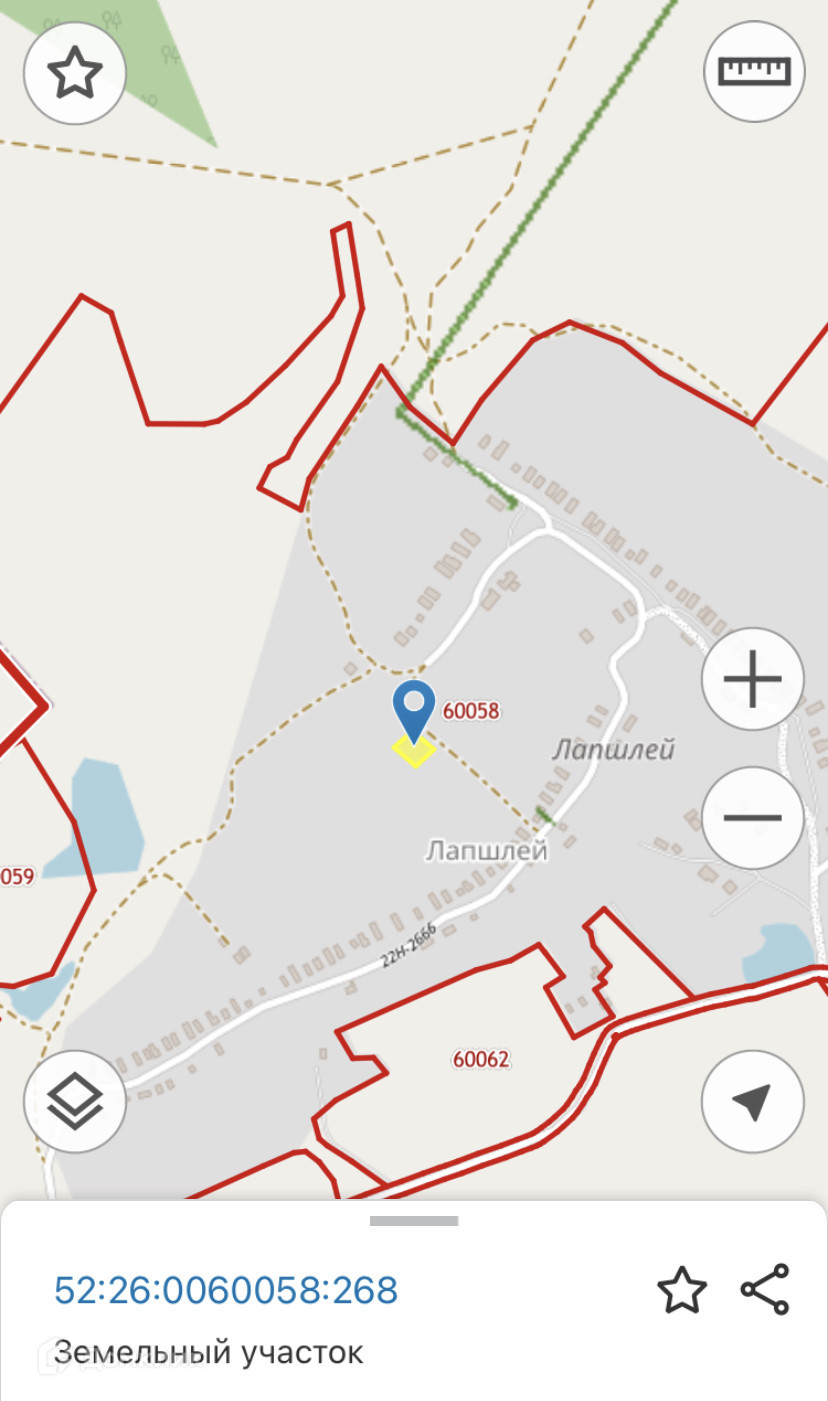This screenshot has width=828, height=1401.
Task: Expand the bottom sheet handle
Action: tap(414, 1220)
